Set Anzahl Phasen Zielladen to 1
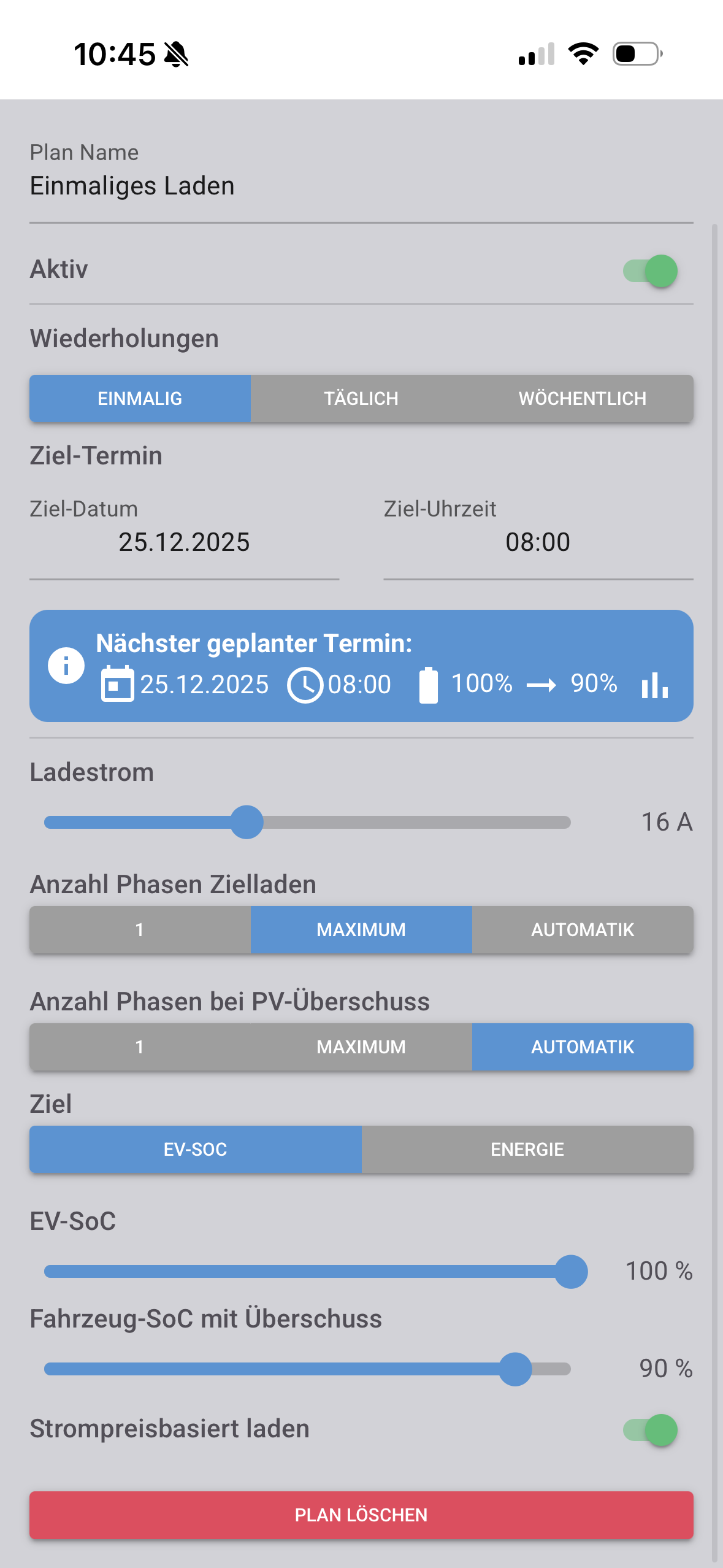 coord(140,930)
